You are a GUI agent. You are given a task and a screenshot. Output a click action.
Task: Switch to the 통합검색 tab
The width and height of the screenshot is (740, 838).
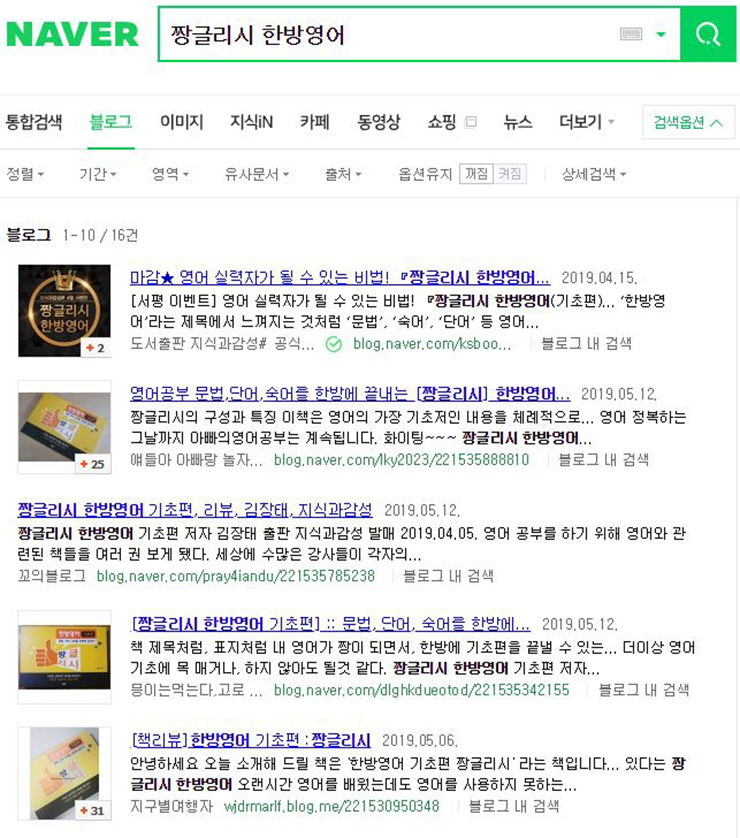point(34,122)
